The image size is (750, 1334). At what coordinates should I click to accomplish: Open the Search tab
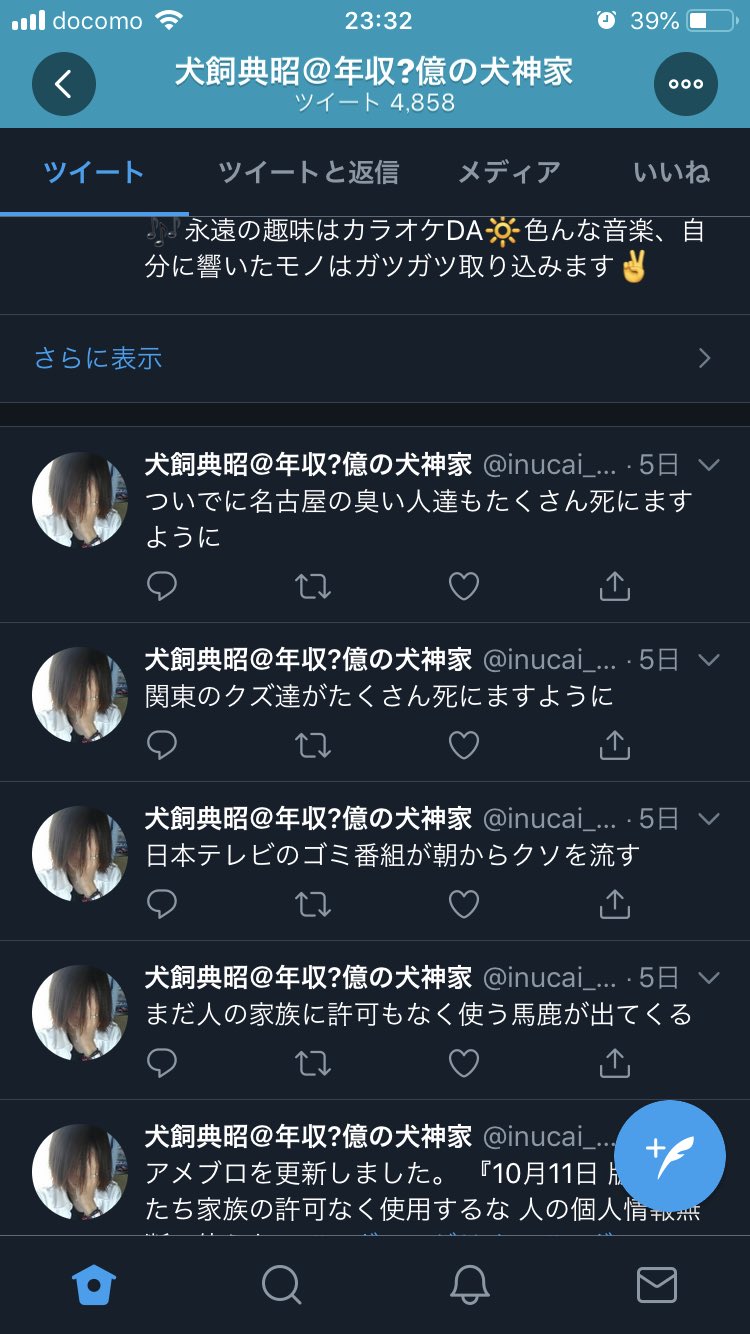tap(281, 1285)
